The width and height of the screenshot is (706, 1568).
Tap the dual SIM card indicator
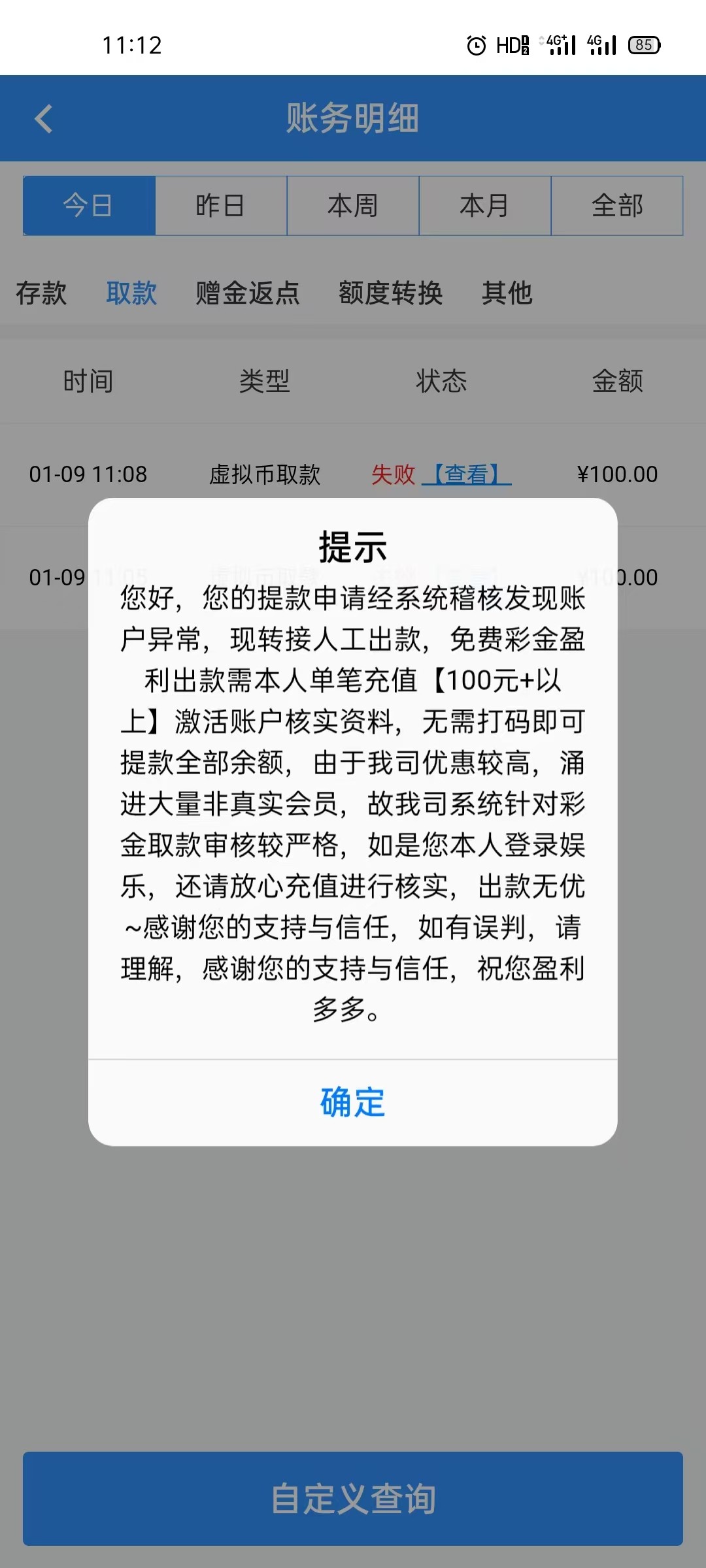(527, 44)
